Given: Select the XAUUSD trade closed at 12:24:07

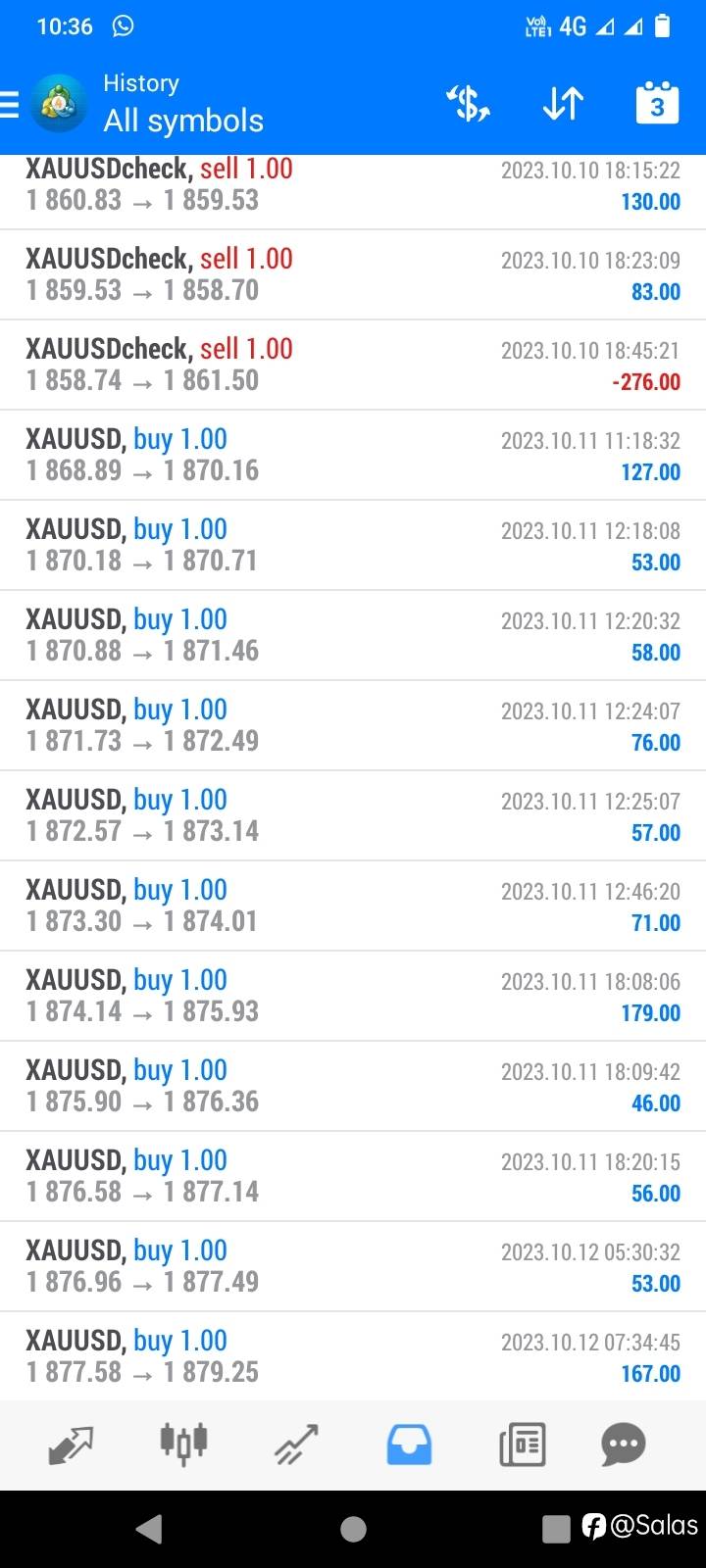Looking at the screenshot, I should click(x=353, y=725).
